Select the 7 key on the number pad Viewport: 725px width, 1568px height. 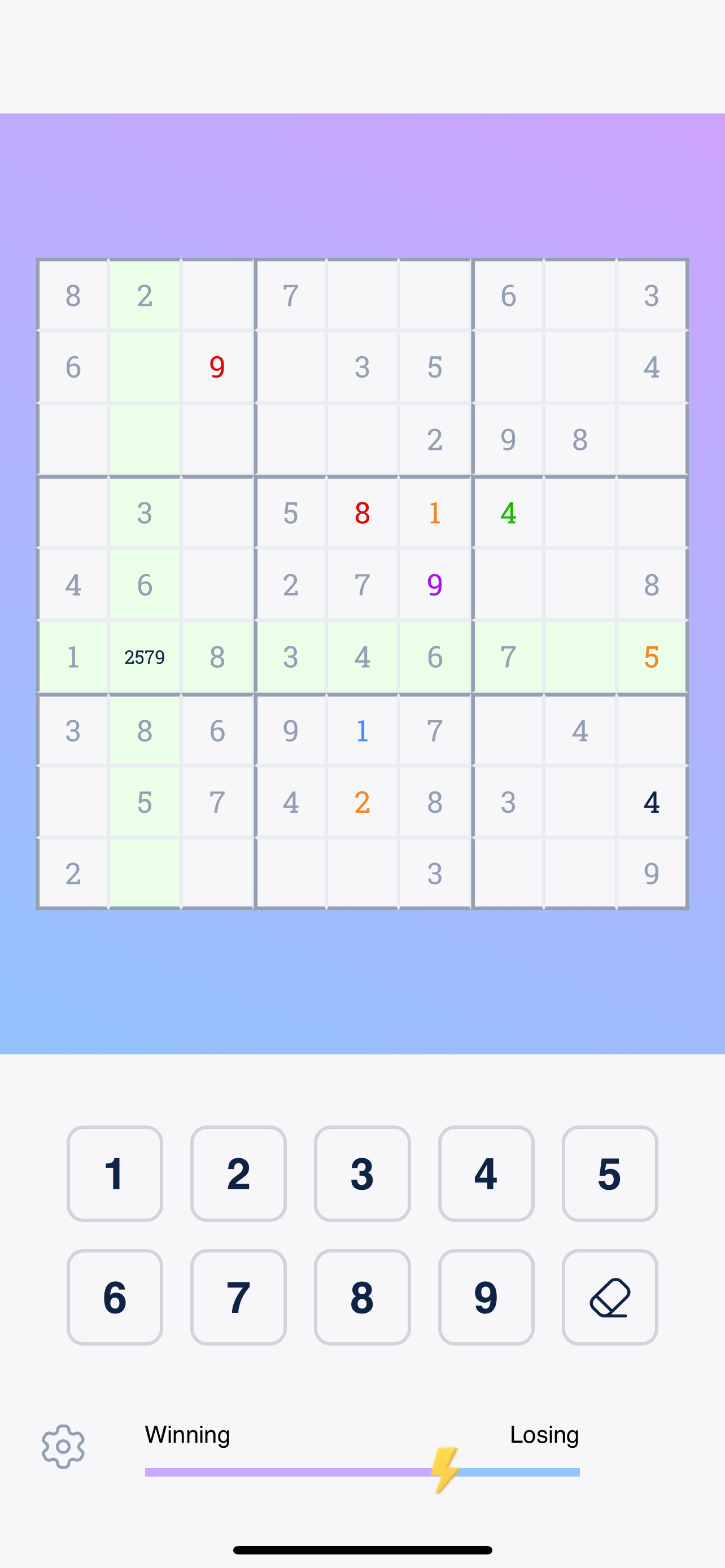[x=238, y=1297]
